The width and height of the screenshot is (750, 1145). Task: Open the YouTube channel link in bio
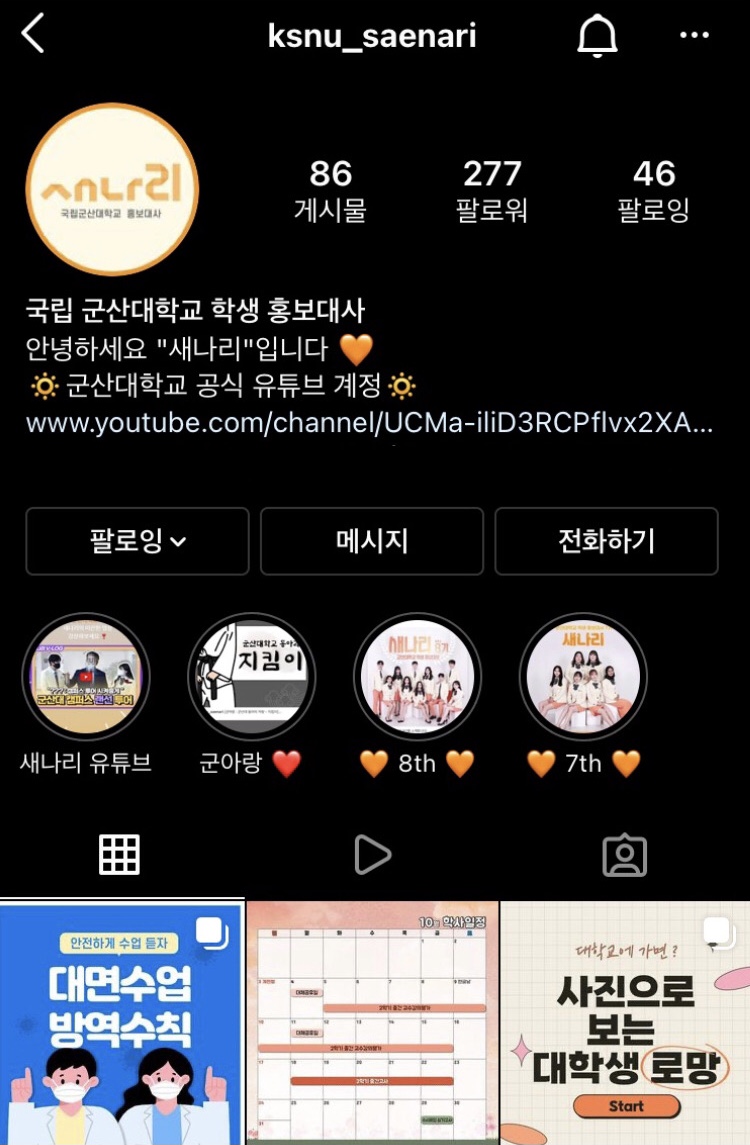coord(370,423)
